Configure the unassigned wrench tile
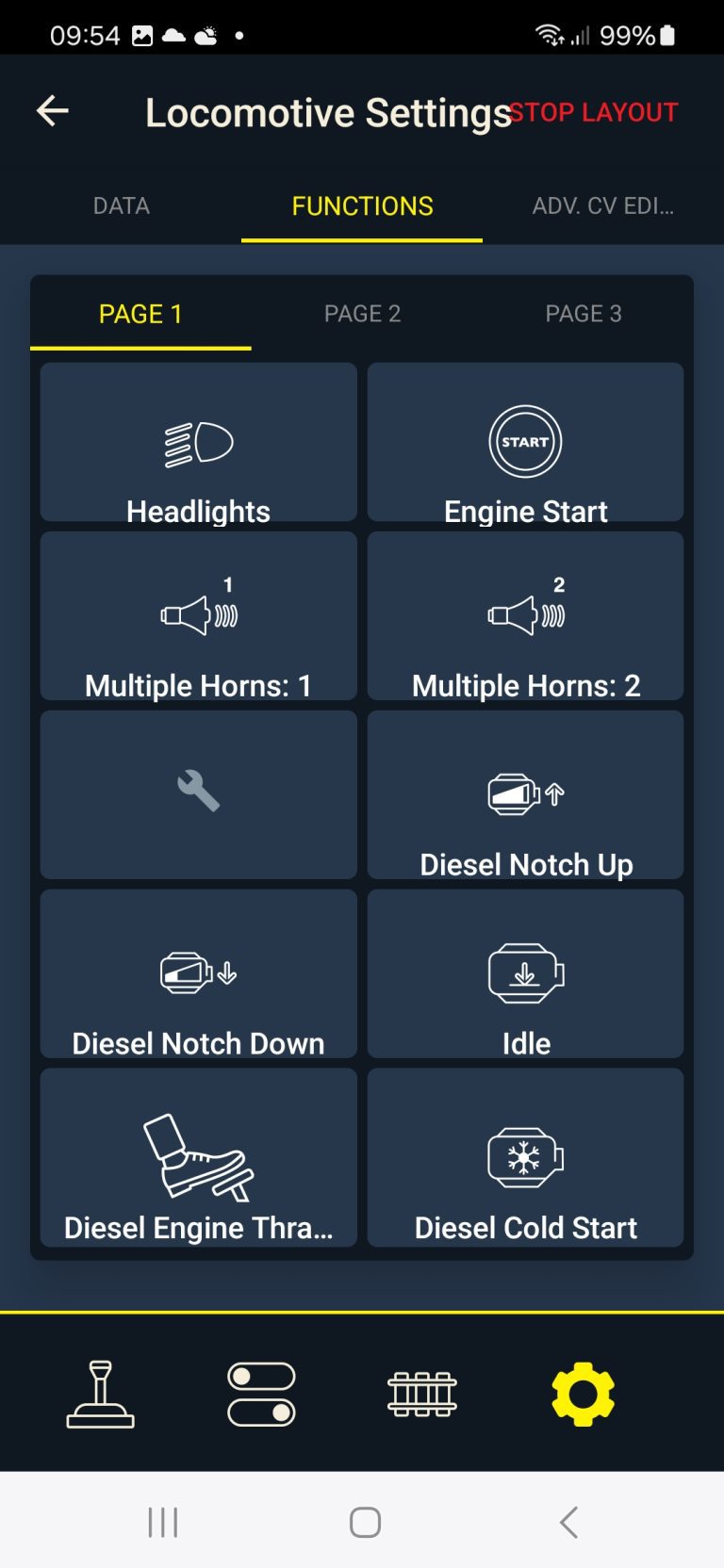 pyautogui.click(x=199, y=793)
